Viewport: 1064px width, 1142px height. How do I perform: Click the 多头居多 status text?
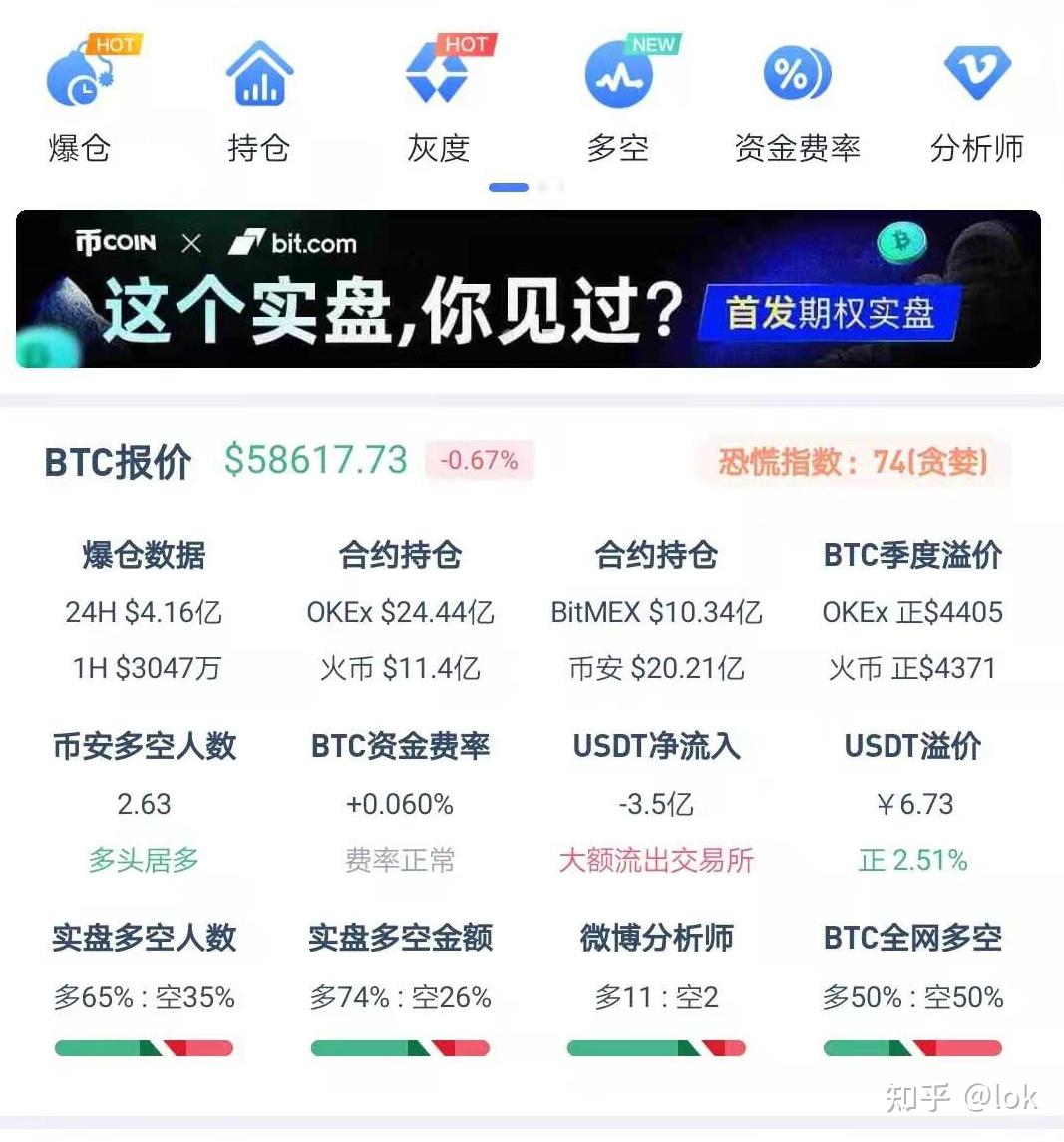click(144, 861)
